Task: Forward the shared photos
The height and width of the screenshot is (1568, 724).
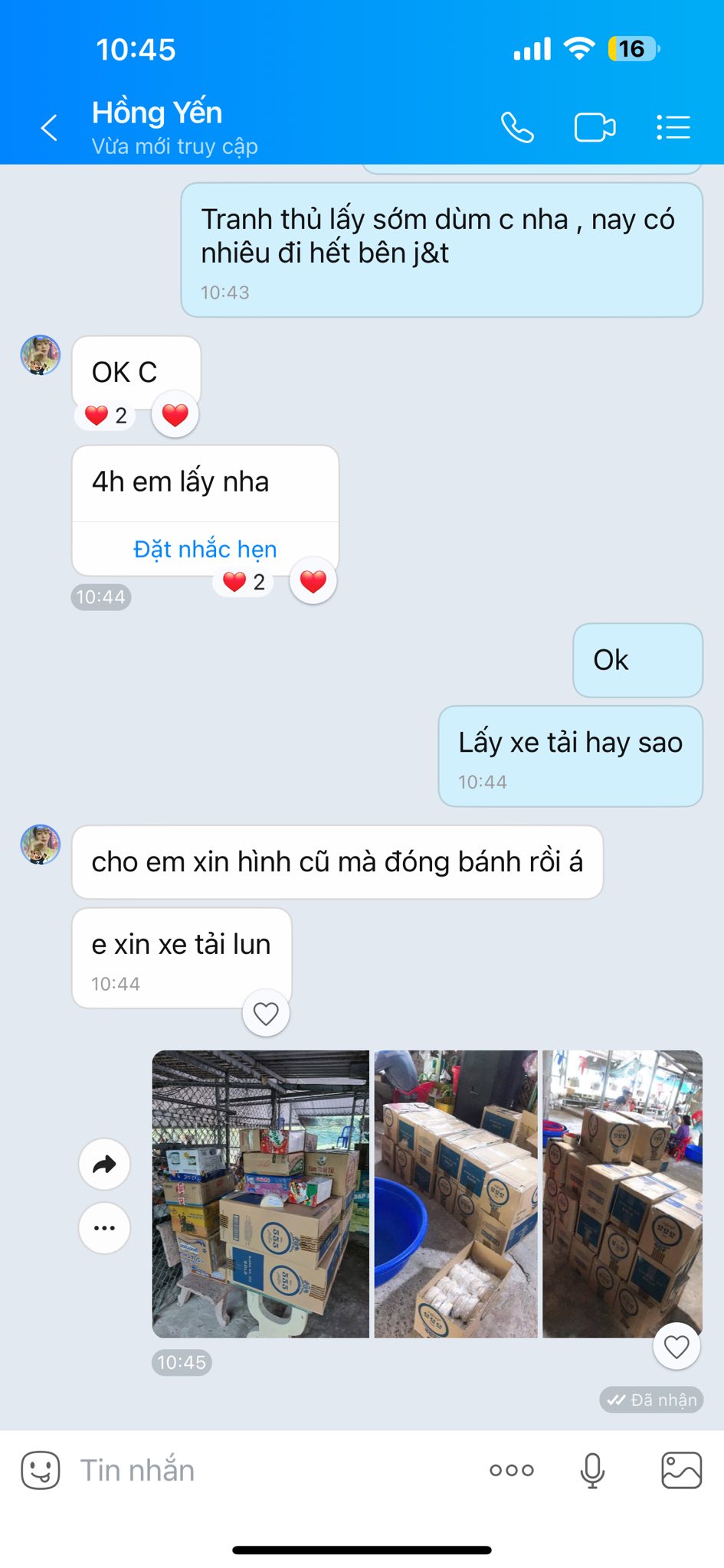Action: [x=104, y=1165]
